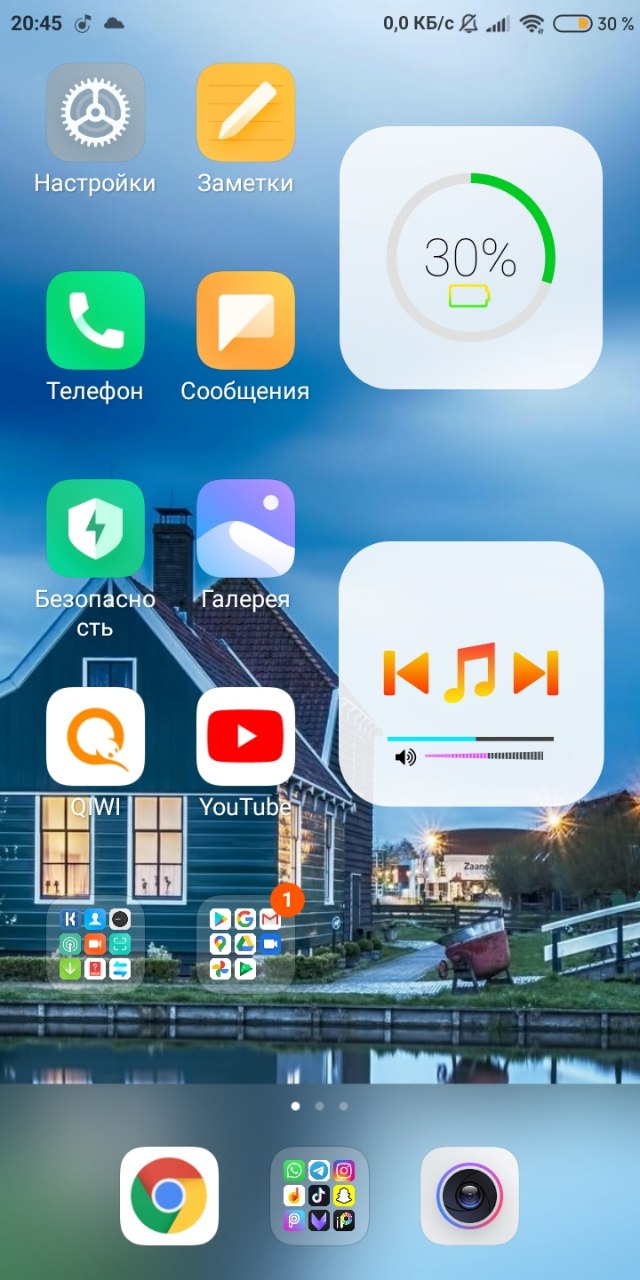Launch Chrome from the dock

click(169, 1195)
